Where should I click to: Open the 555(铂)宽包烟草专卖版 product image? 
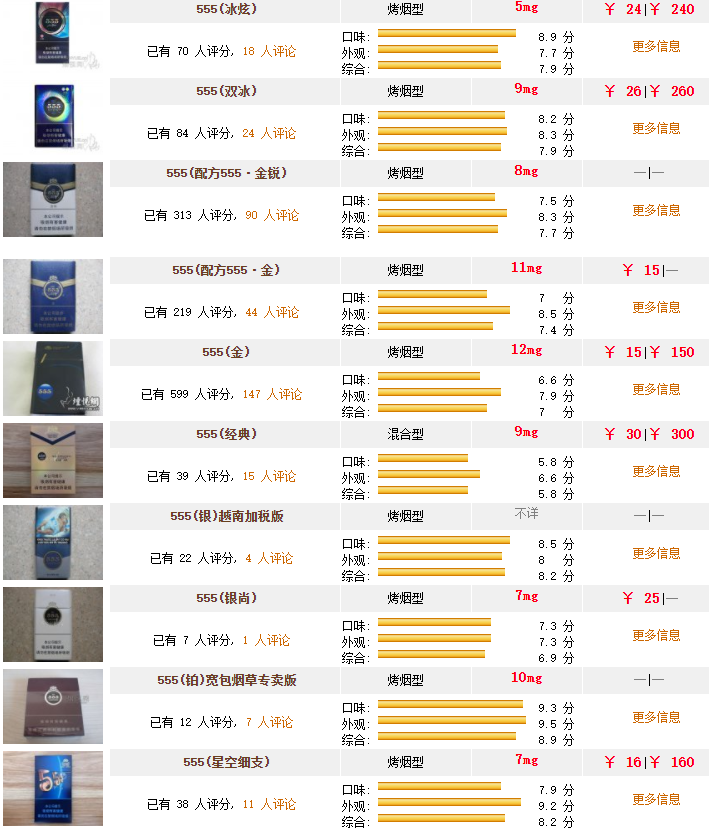tap(53, 706)
